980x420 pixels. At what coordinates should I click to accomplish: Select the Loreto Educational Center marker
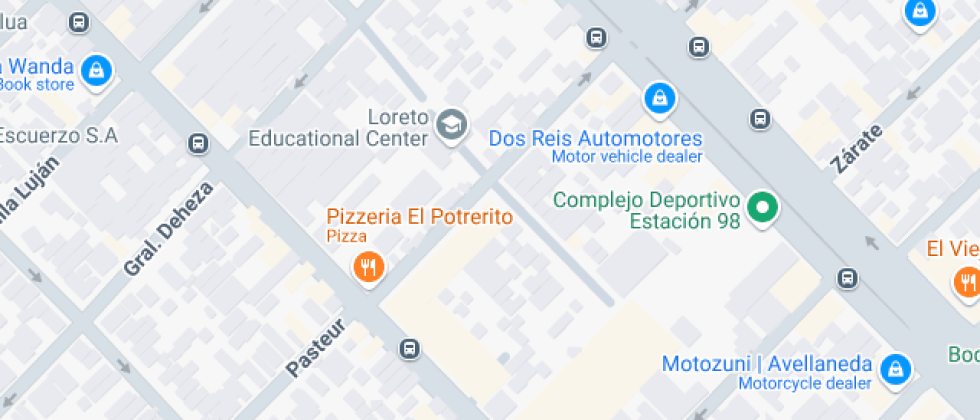pos(453,125)
